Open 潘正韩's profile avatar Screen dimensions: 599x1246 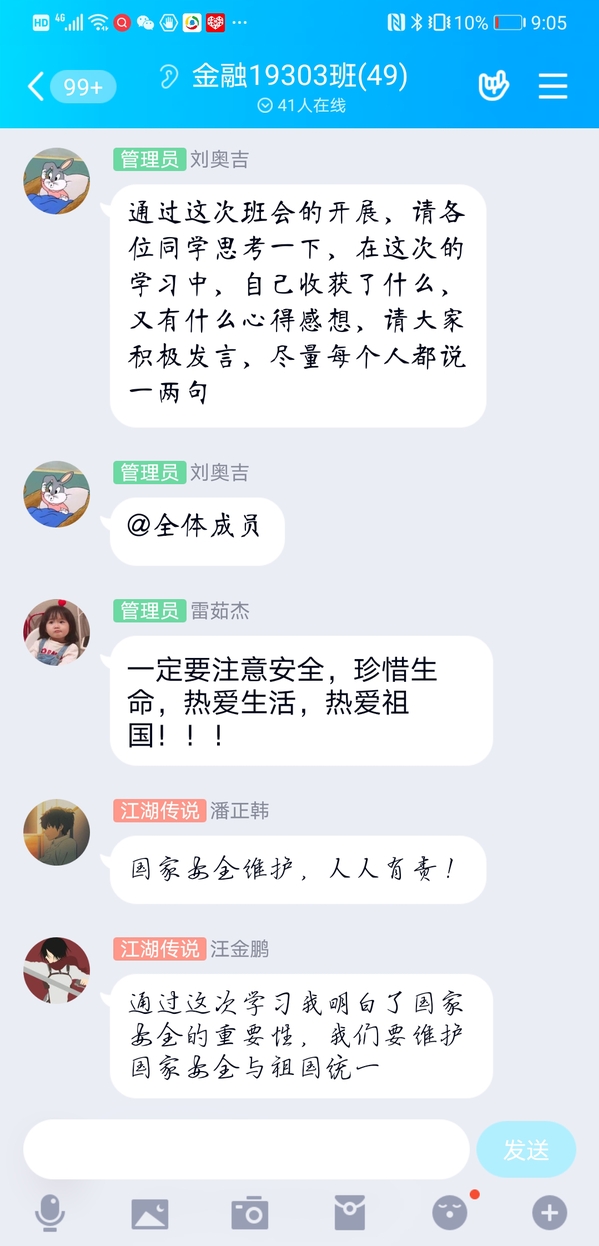57,832
